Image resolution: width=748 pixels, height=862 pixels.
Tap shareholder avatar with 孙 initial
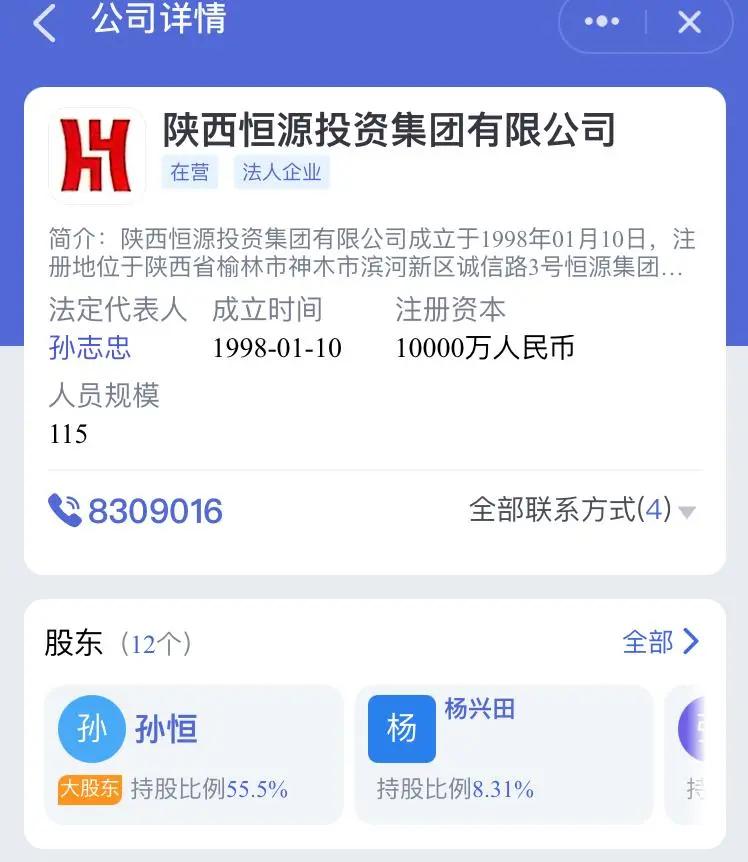(x=92, y=729)
